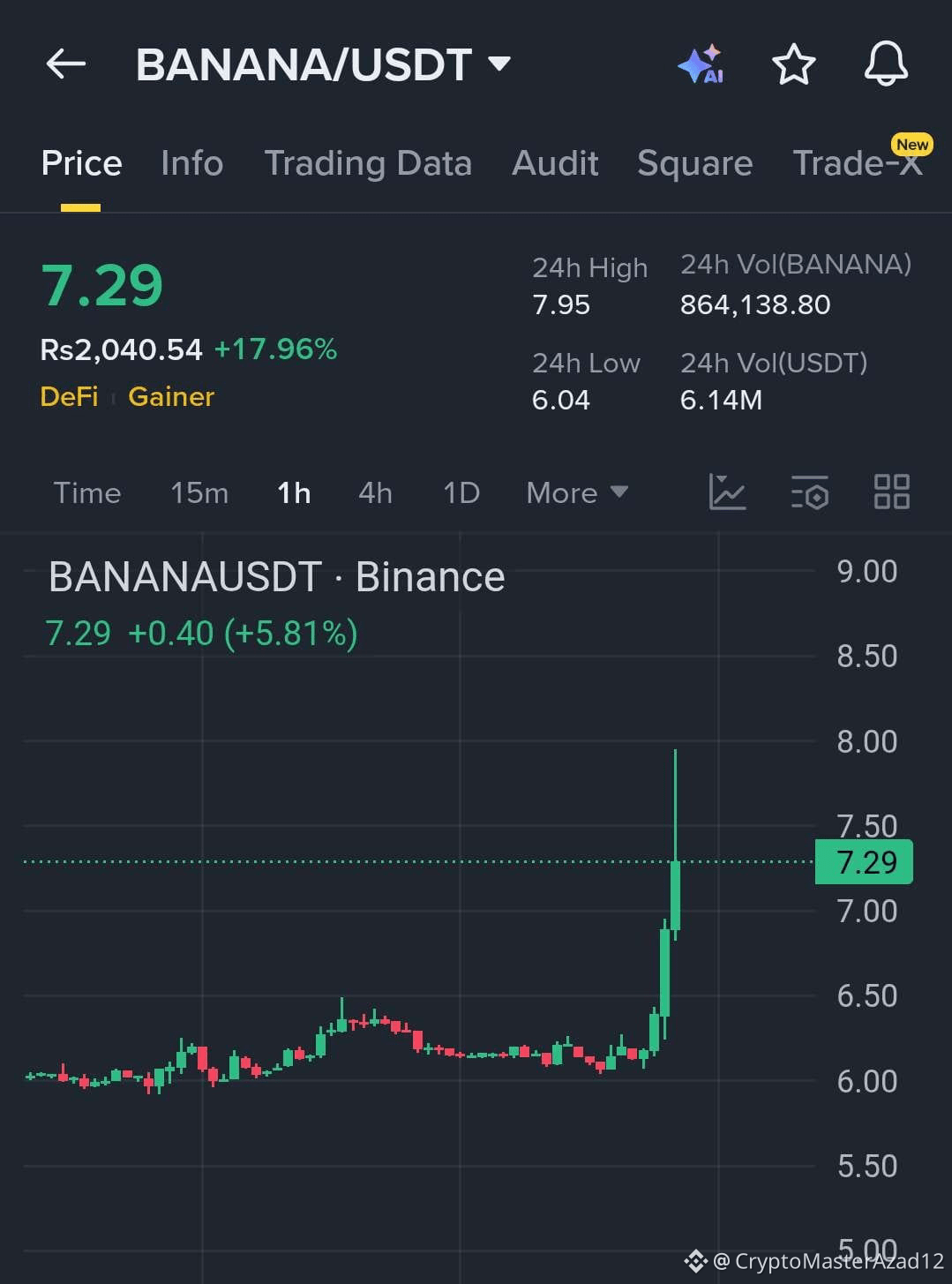Switch the chart to 15m timeframe
The height and width of the screenshot is (1284, 952).
coord(199,492)
